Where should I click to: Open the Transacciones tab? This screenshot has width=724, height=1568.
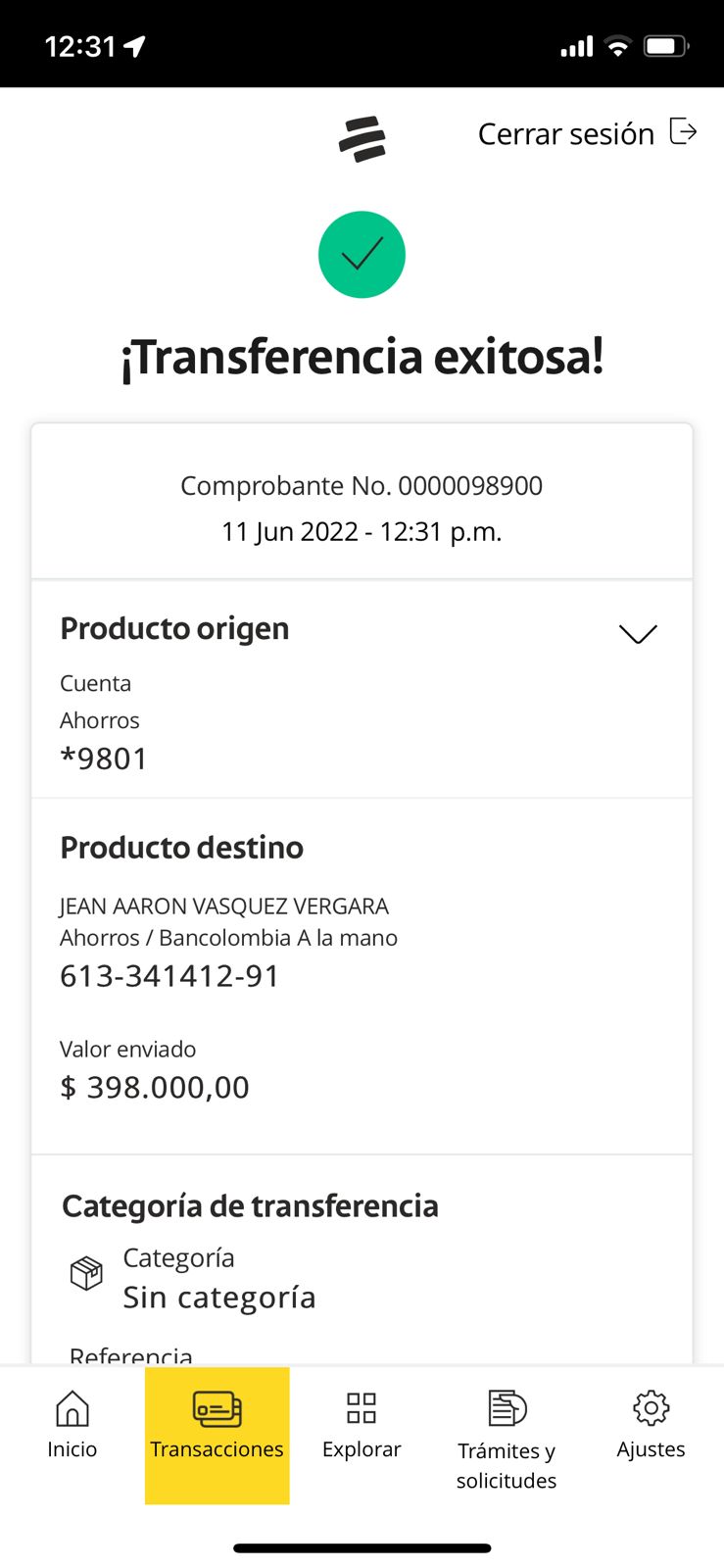coord(217,1426)
